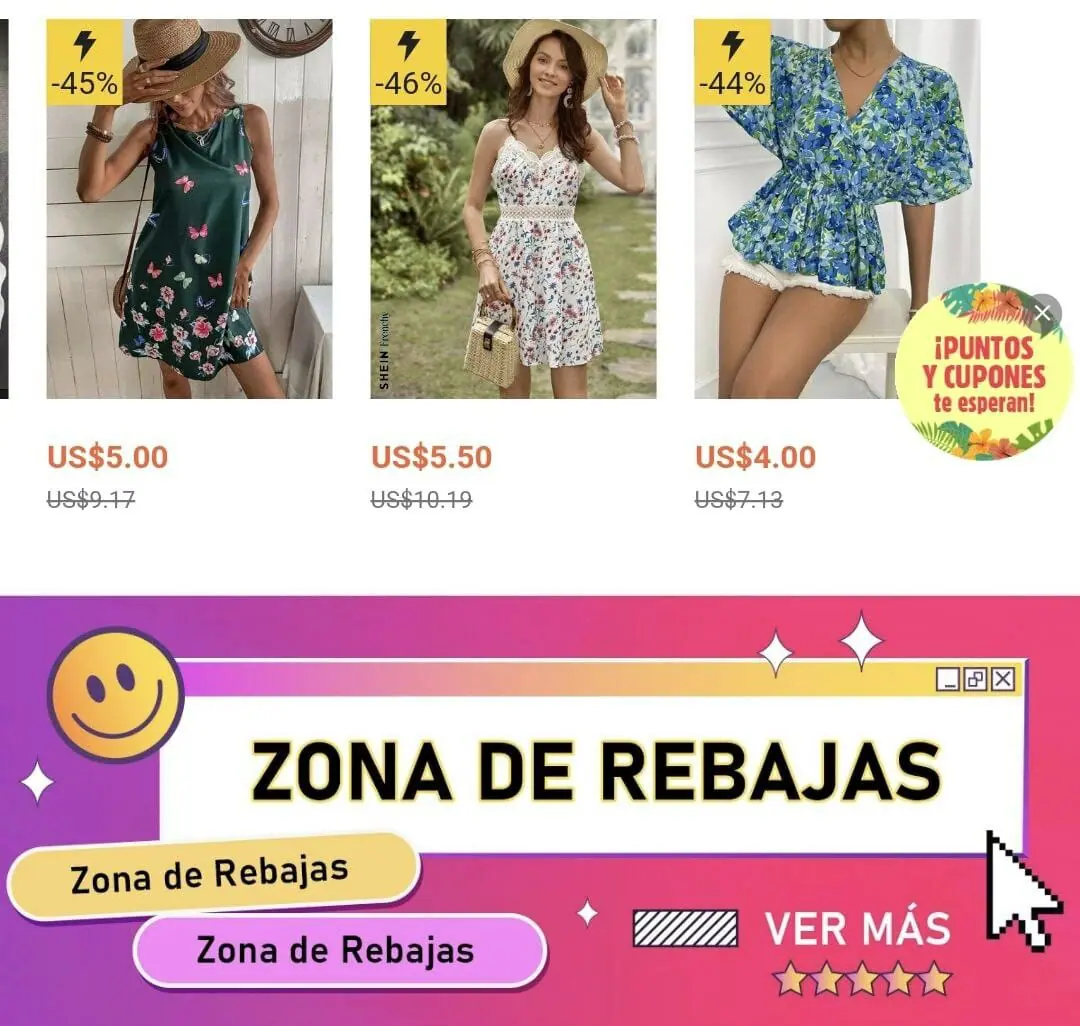Viewport: 1080px width, 1026px height.
Task: Dismiss the Puntos y Cupones floating badge
Action: pos(1043,313)
